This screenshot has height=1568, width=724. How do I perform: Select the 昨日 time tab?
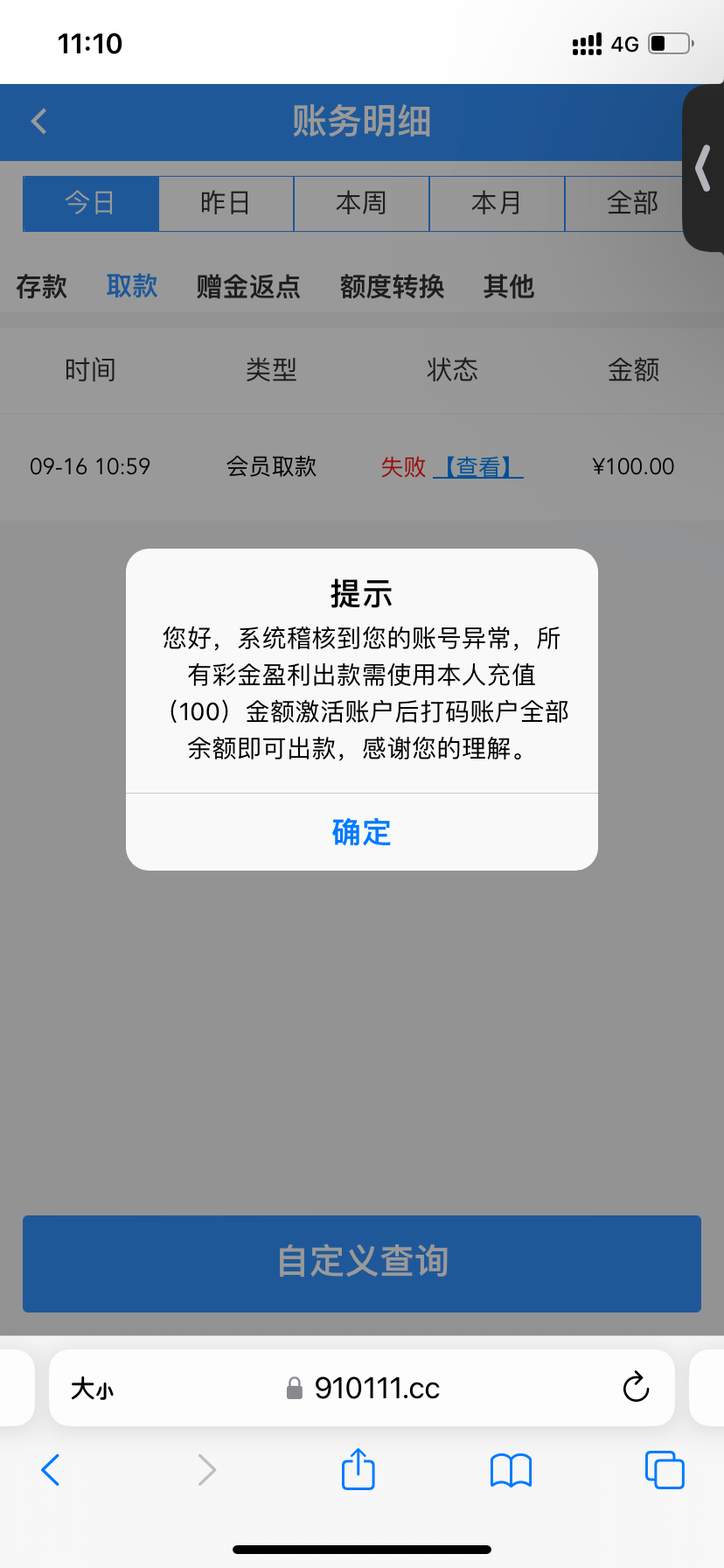tap(226, 203)
